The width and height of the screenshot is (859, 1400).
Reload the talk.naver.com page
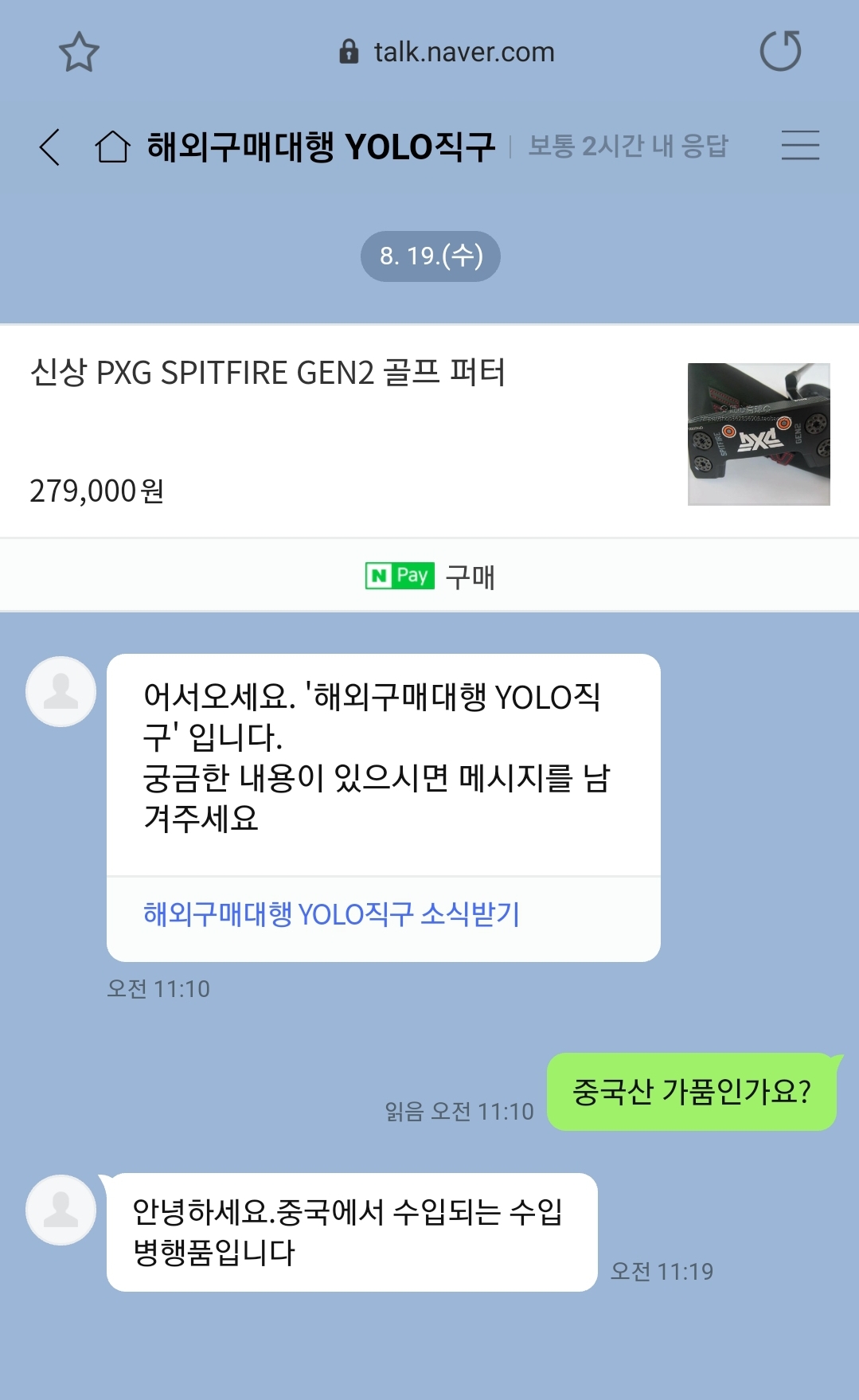[x=780, y=52]
